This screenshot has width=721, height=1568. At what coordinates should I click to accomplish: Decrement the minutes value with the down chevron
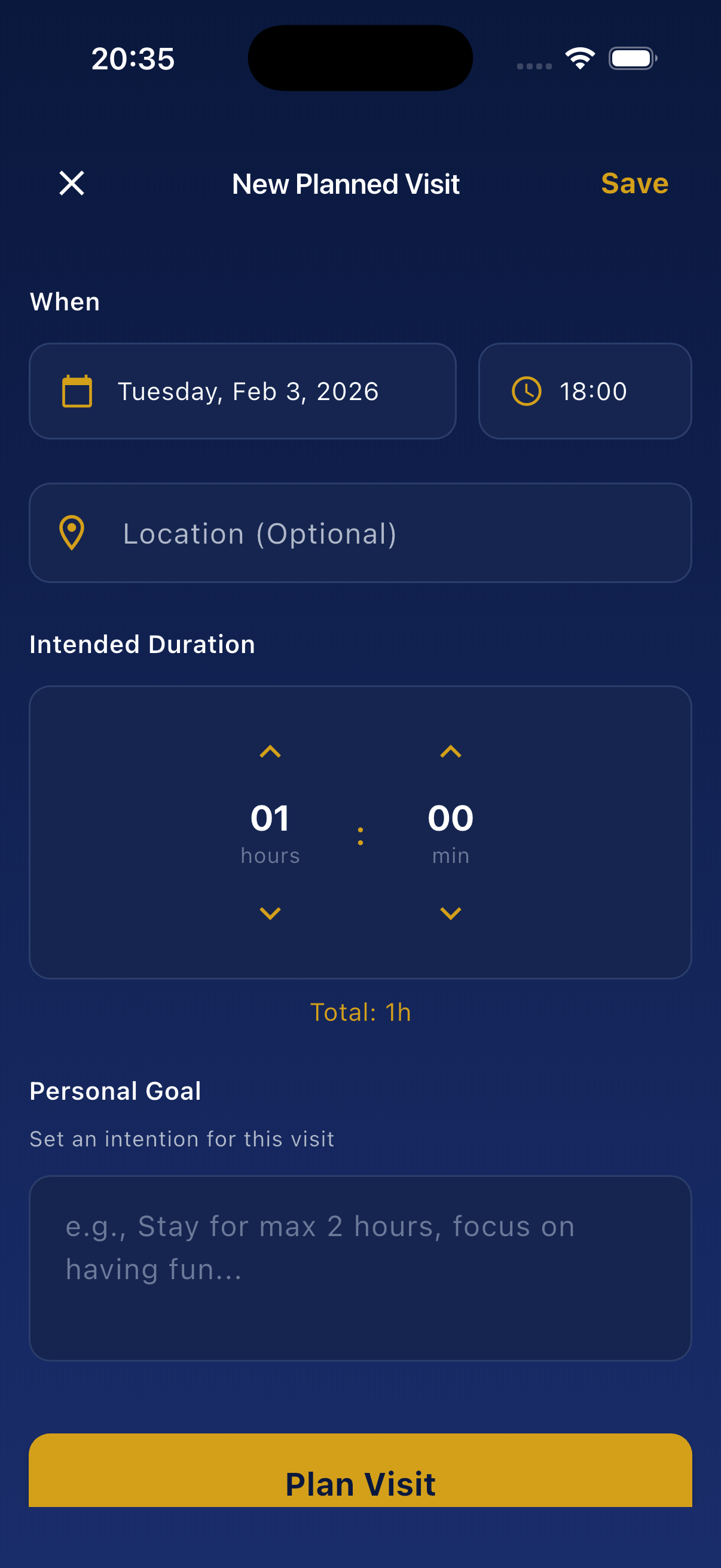450,913
